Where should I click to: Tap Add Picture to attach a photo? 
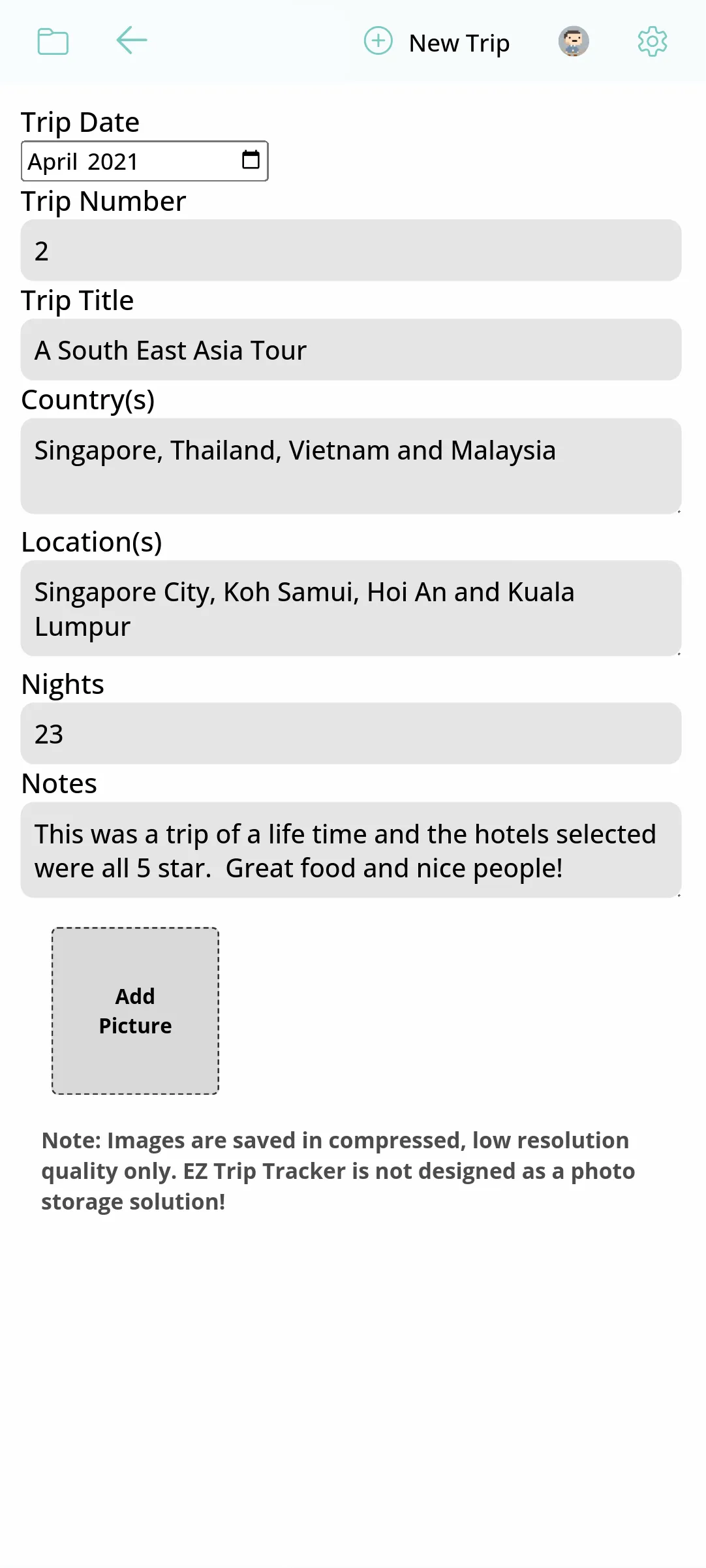135,1011
